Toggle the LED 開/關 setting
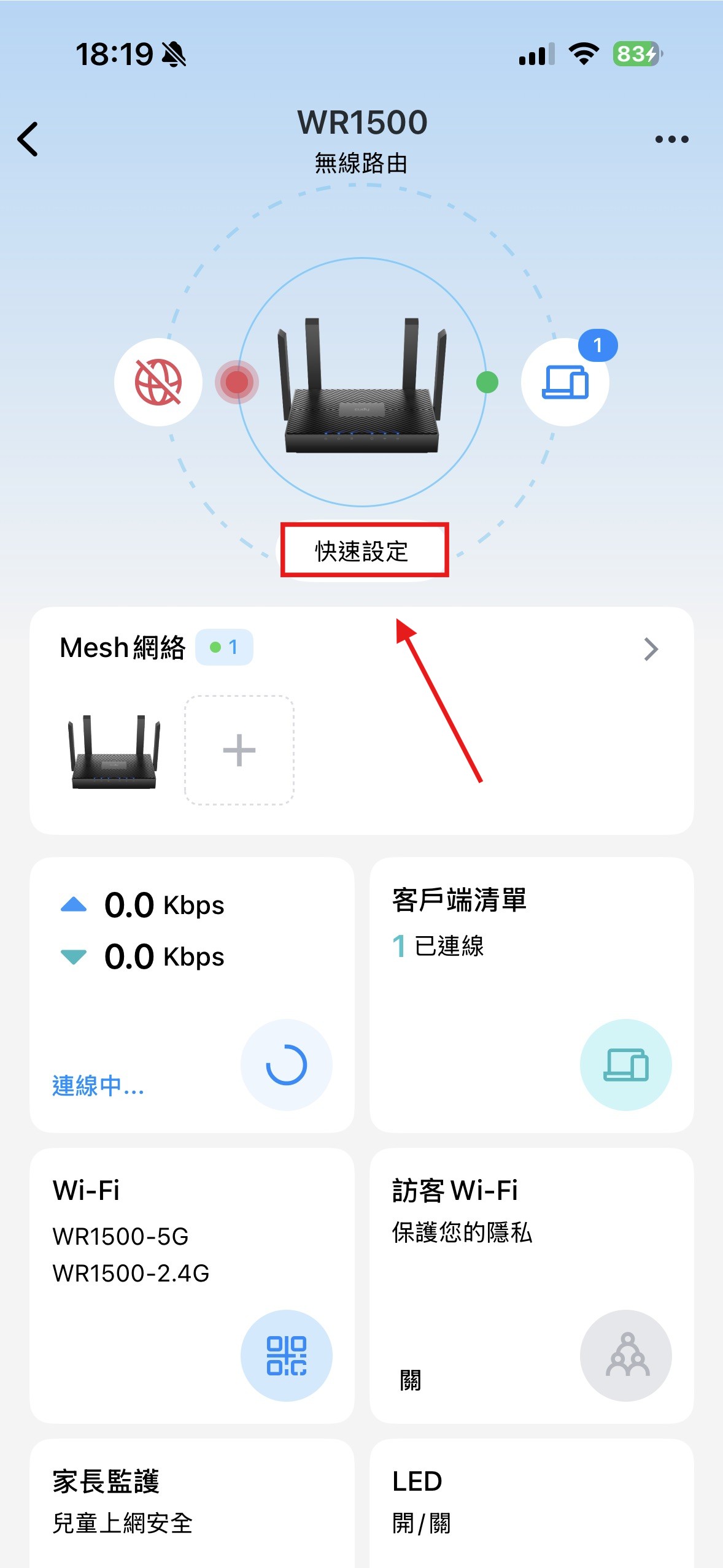The width and height of the screenshot is (723, 1568). [420, 1523]
